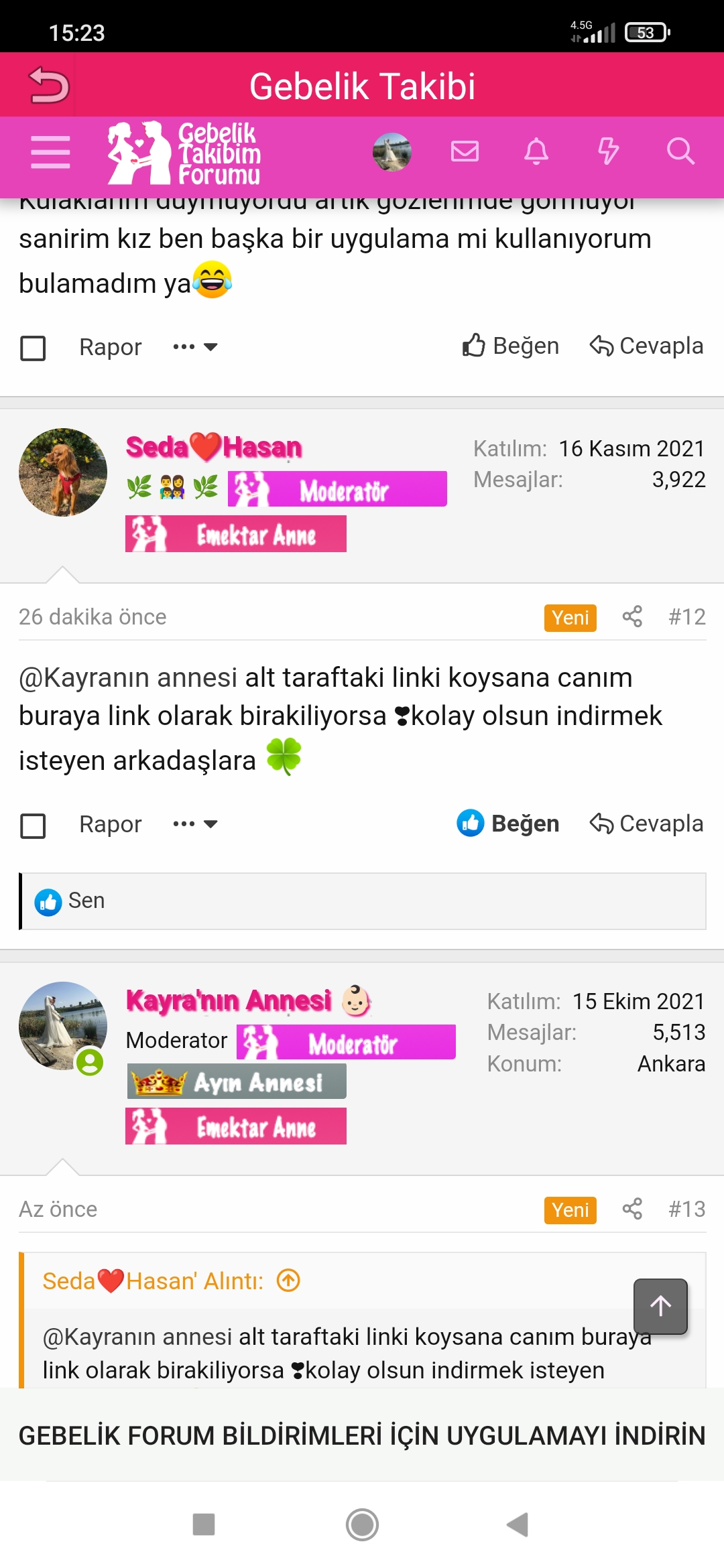Reply to Seda❤Hasan's post #12
Screen dimensions: 724x1568
click(646, 824)
